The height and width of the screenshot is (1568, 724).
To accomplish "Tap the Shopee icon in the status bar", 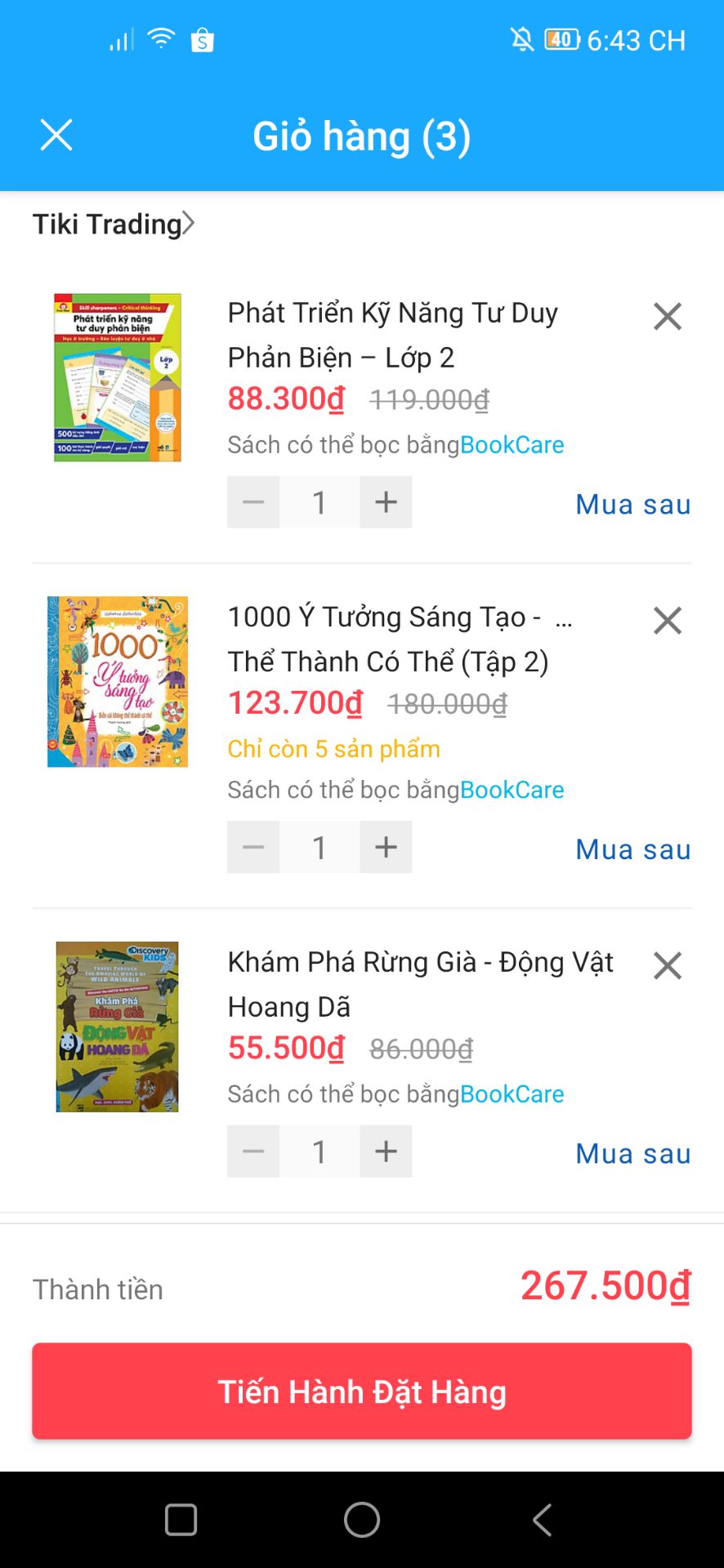I will coord(200,38).
